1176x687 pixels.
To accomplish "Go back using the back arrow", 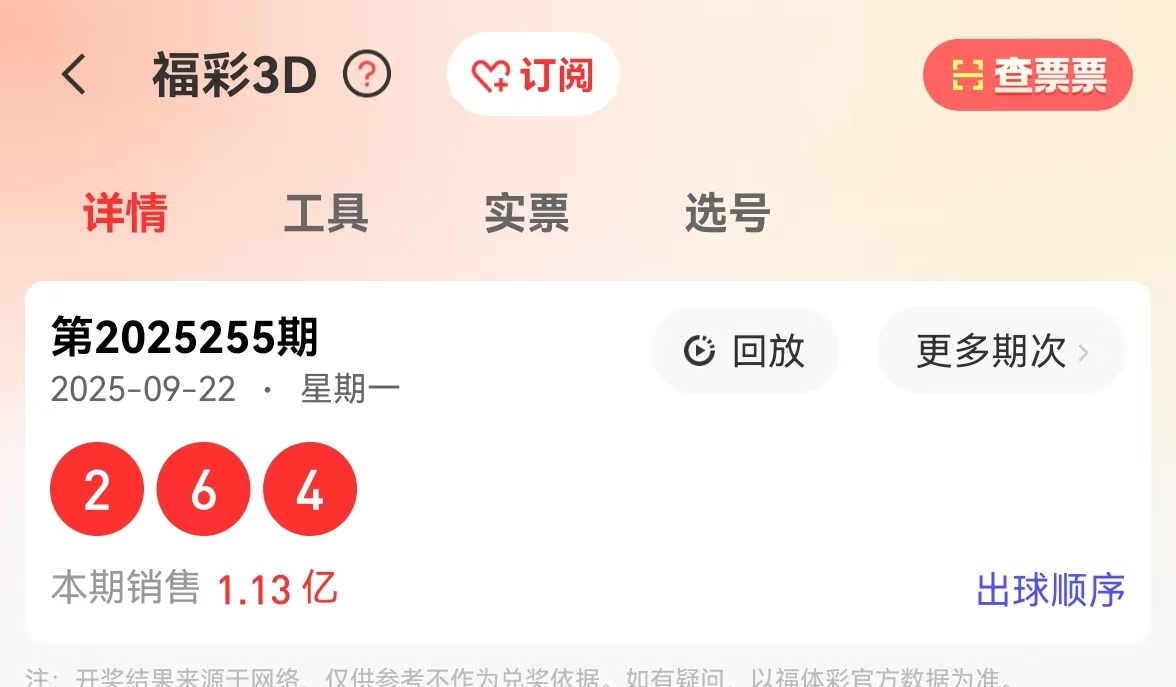I will [74, 75].
